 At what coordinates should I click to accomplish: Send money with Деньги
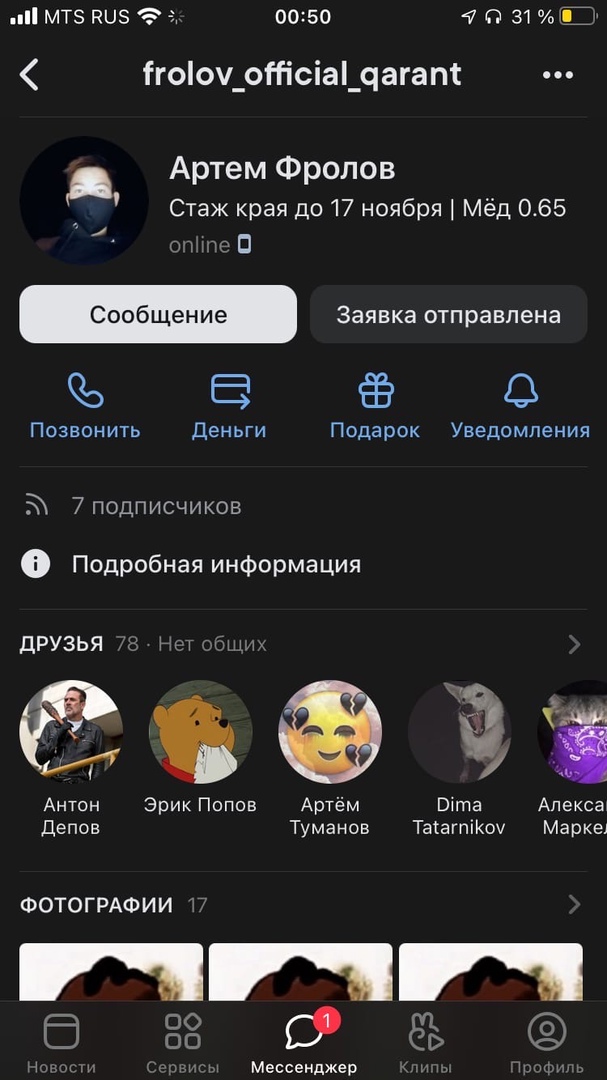click(x=229, y=407)
